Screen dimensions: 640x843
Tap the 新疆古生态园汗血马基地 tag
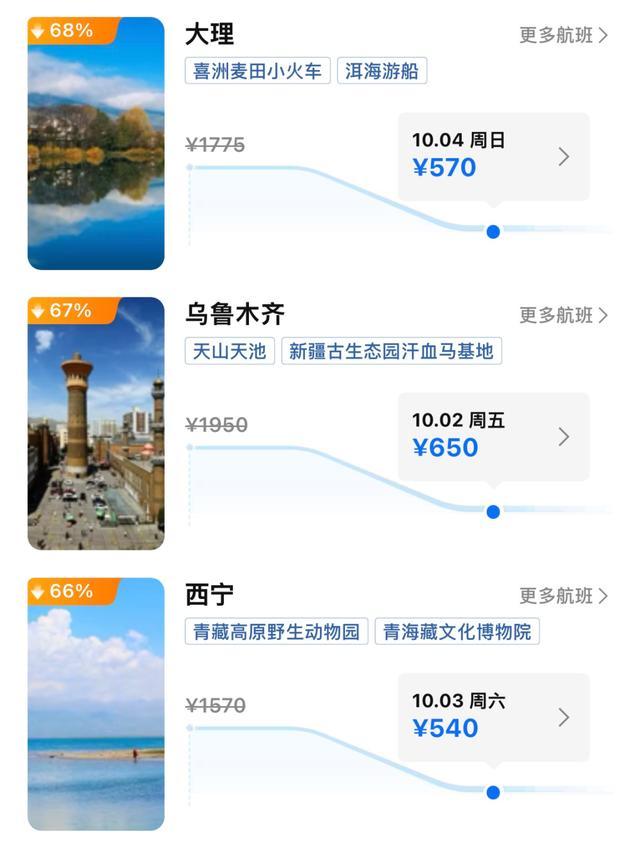392,351
